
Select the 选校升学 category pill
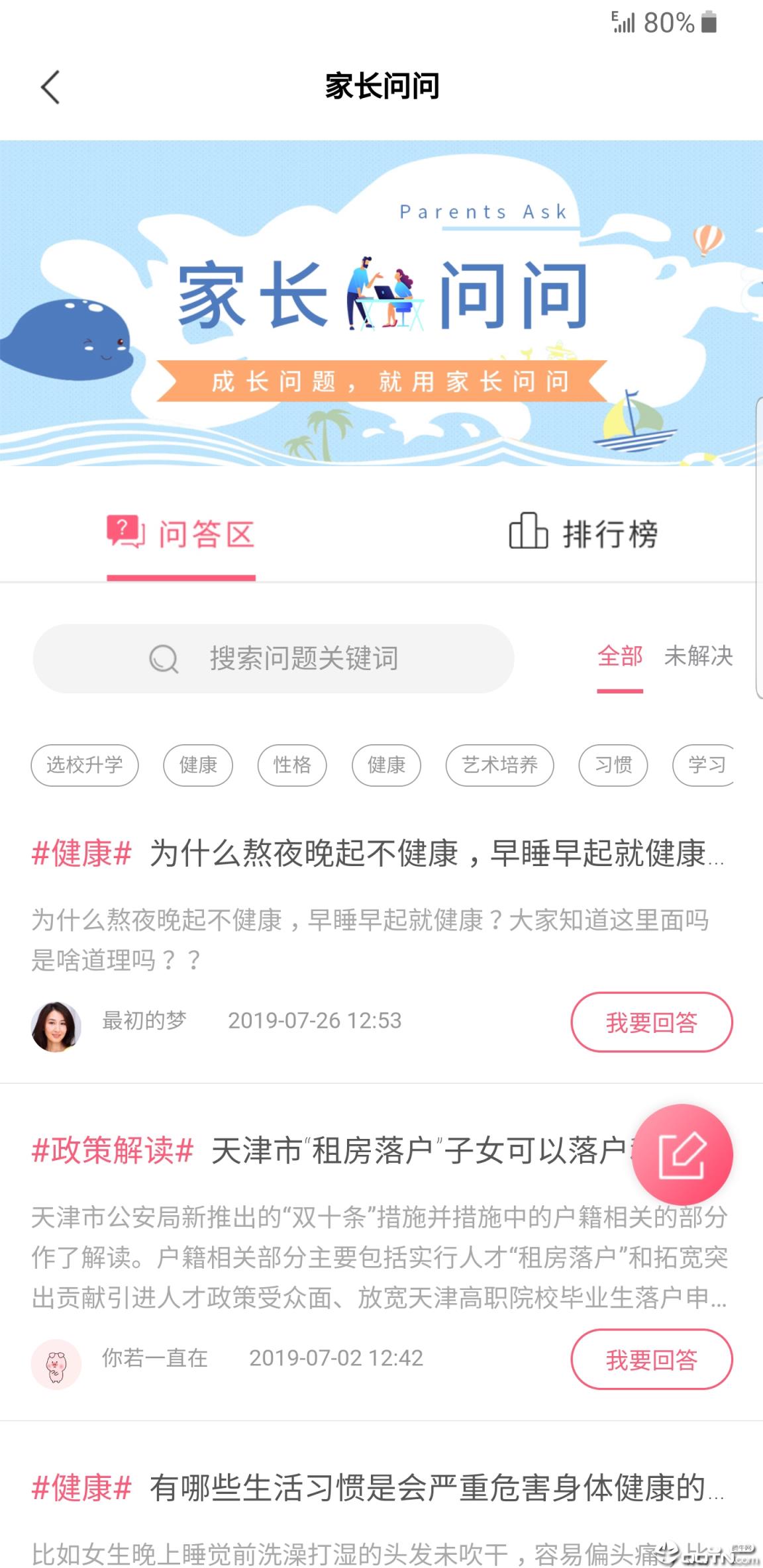84,765
